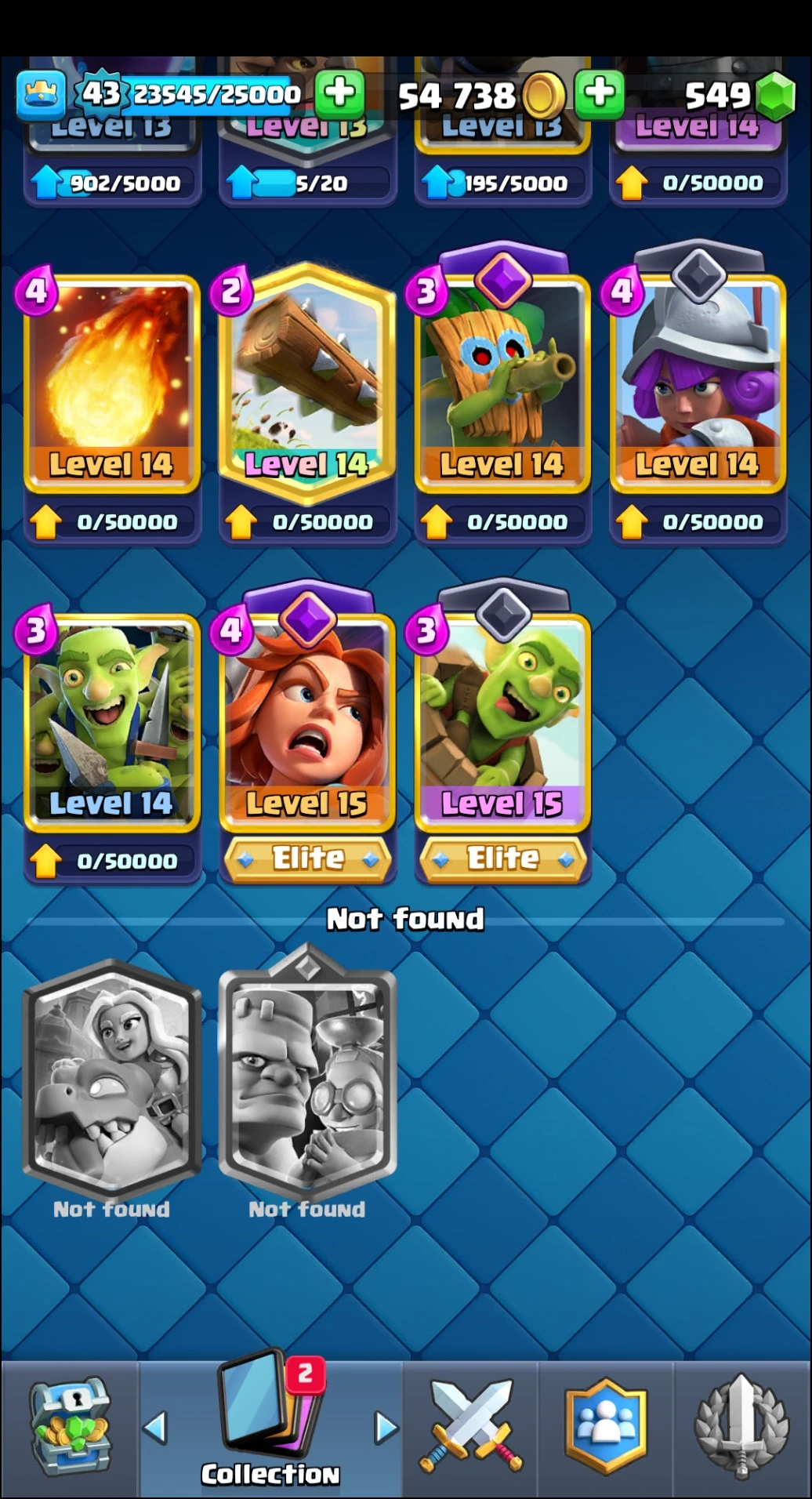The height and width of the screenshot is (1499, 812).
Task: Tap the right arrow beside Collection
Action: pyautogui.click(x=386, y=1428)
